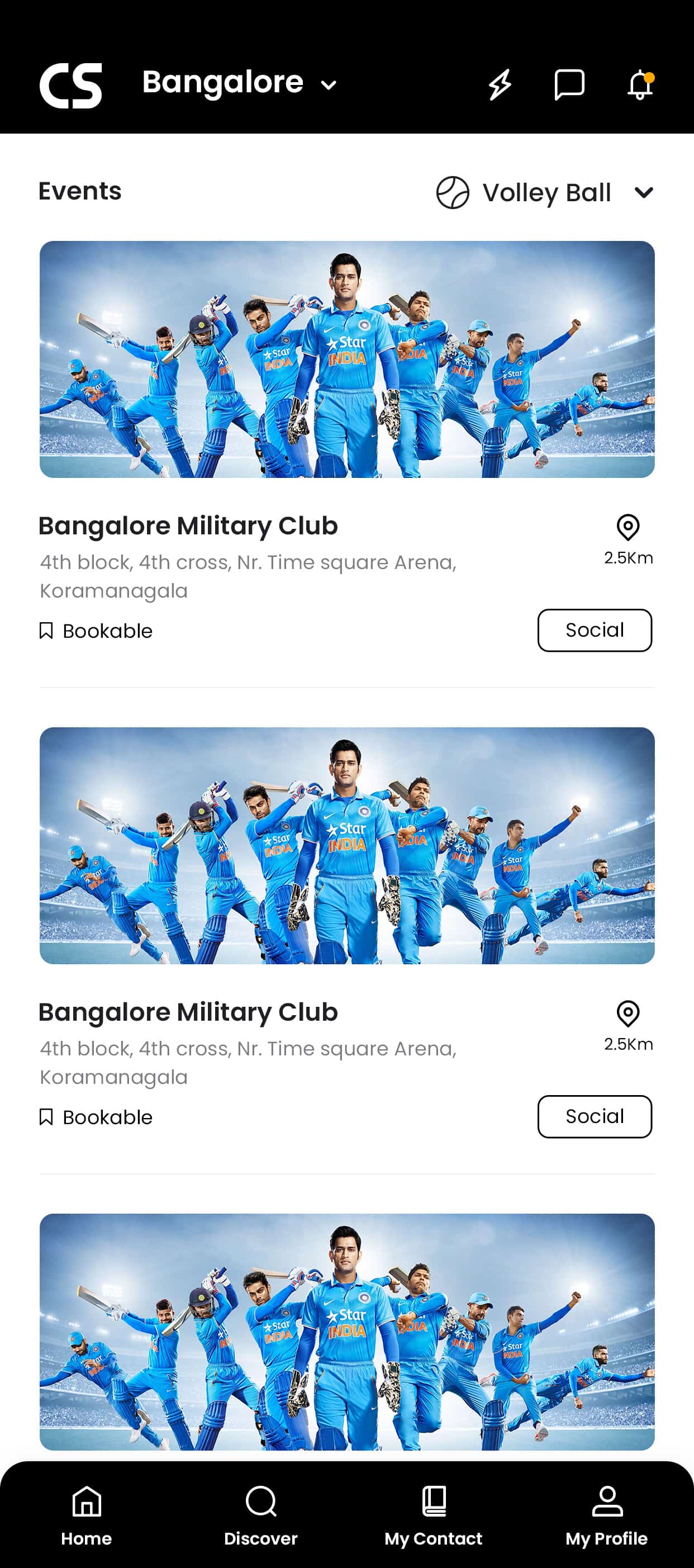Viewport: 694px width, 1568px height.
Task: Open the first Bangalore Military Club event image
Action: point(348,359)
